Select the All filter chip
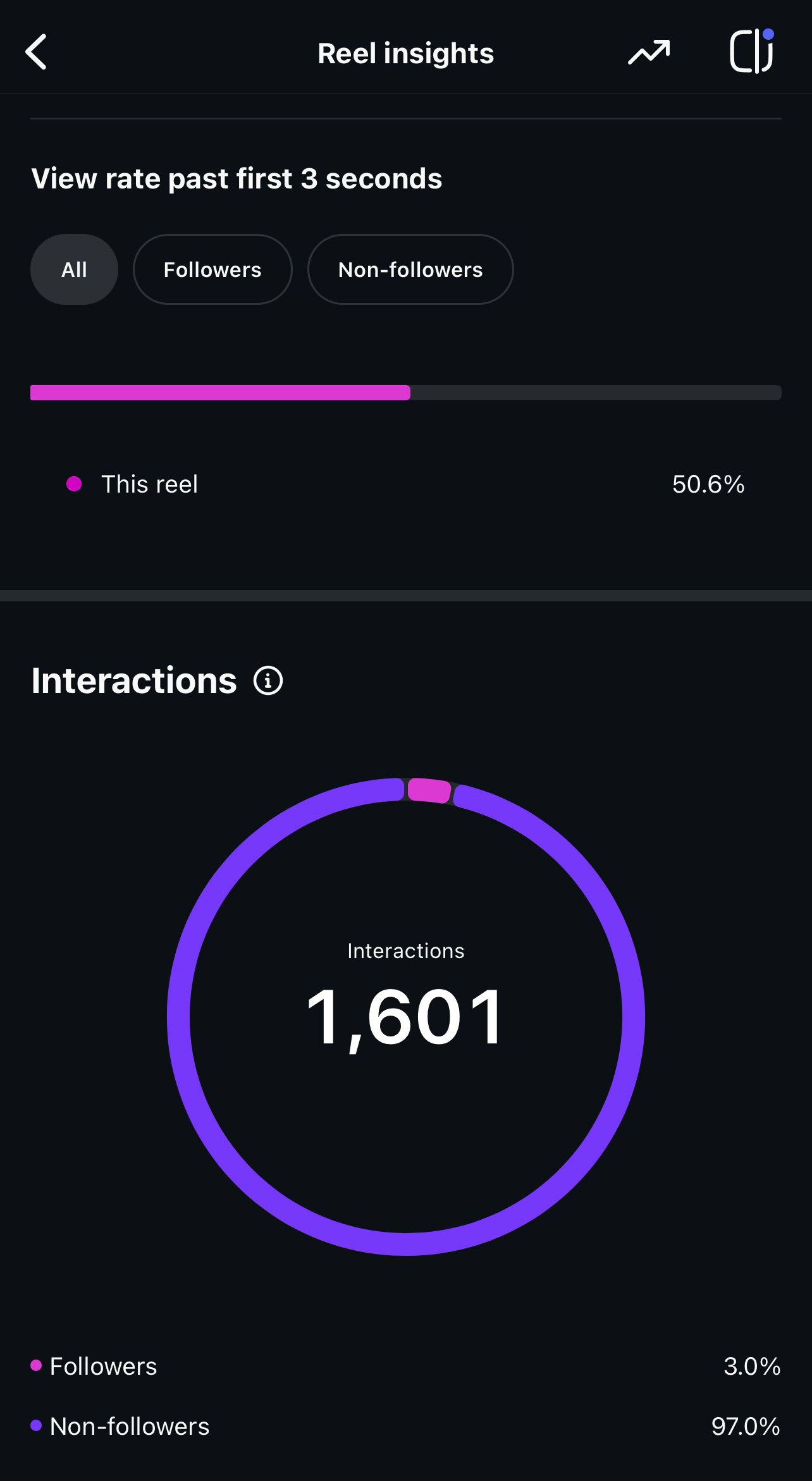The image size is (812, 1481). coord(74,270)
